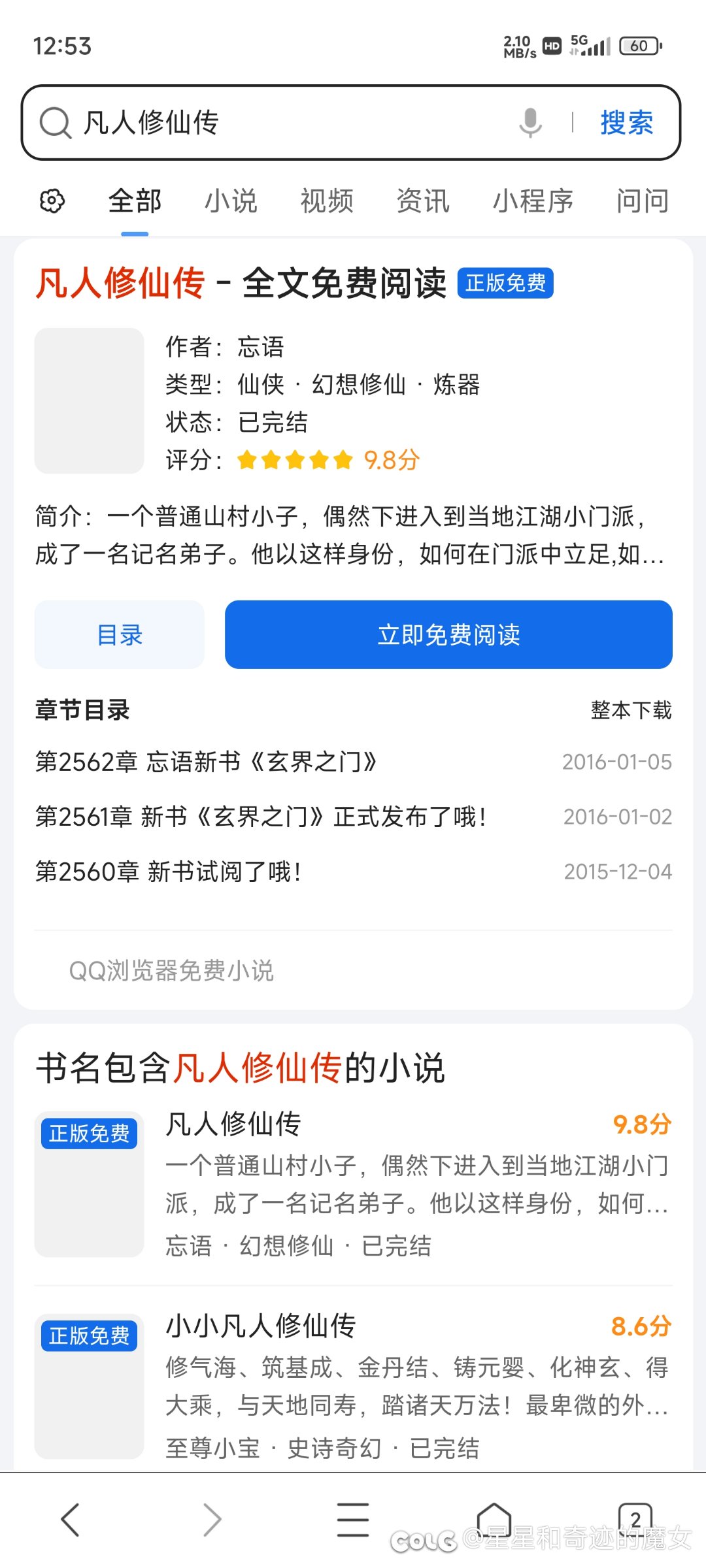Switch to the 问问 tab

[643, 201]
